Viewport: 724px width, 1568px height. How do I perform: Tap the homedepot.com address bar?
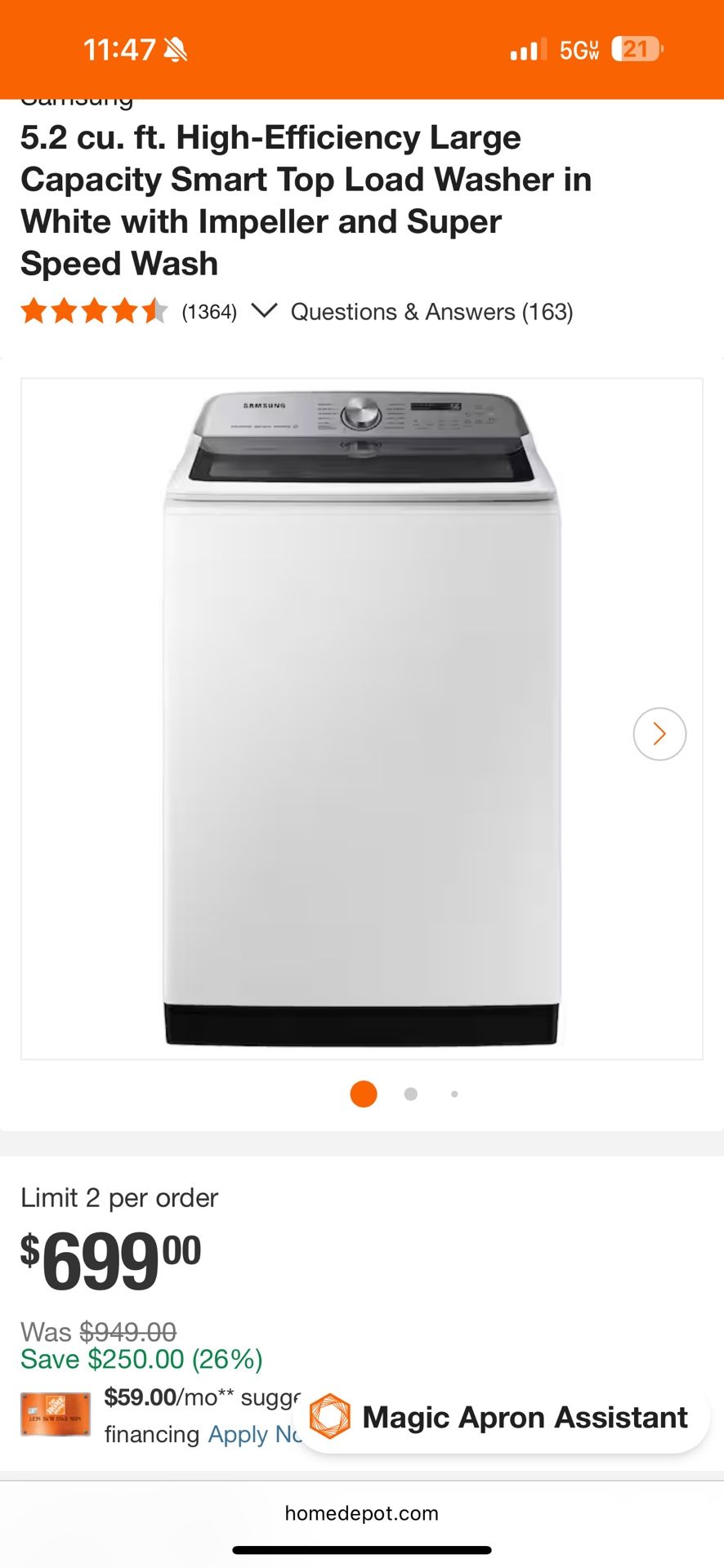[361, 1513]
